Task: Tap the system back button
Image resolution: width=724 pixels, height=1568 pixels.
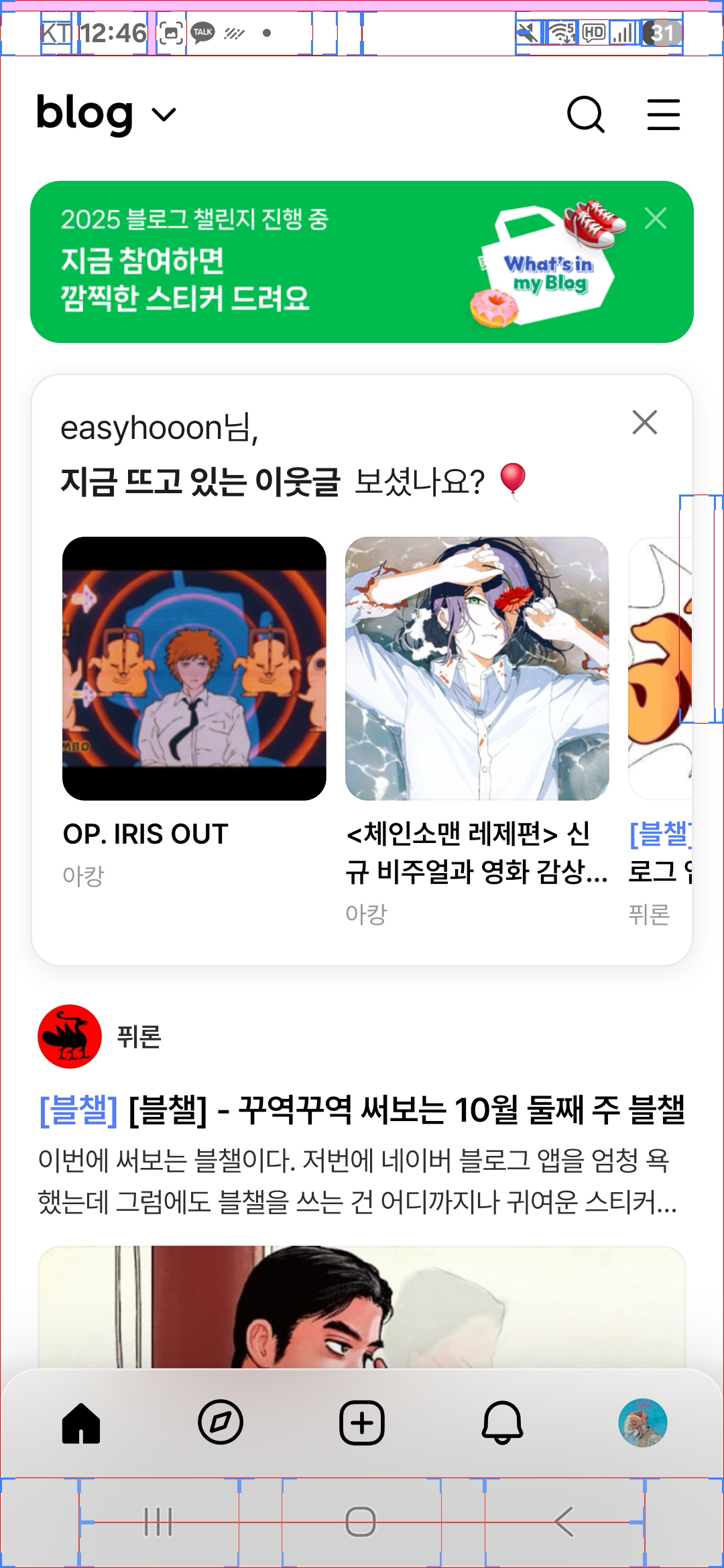Action: click(x=564, y=1522)
